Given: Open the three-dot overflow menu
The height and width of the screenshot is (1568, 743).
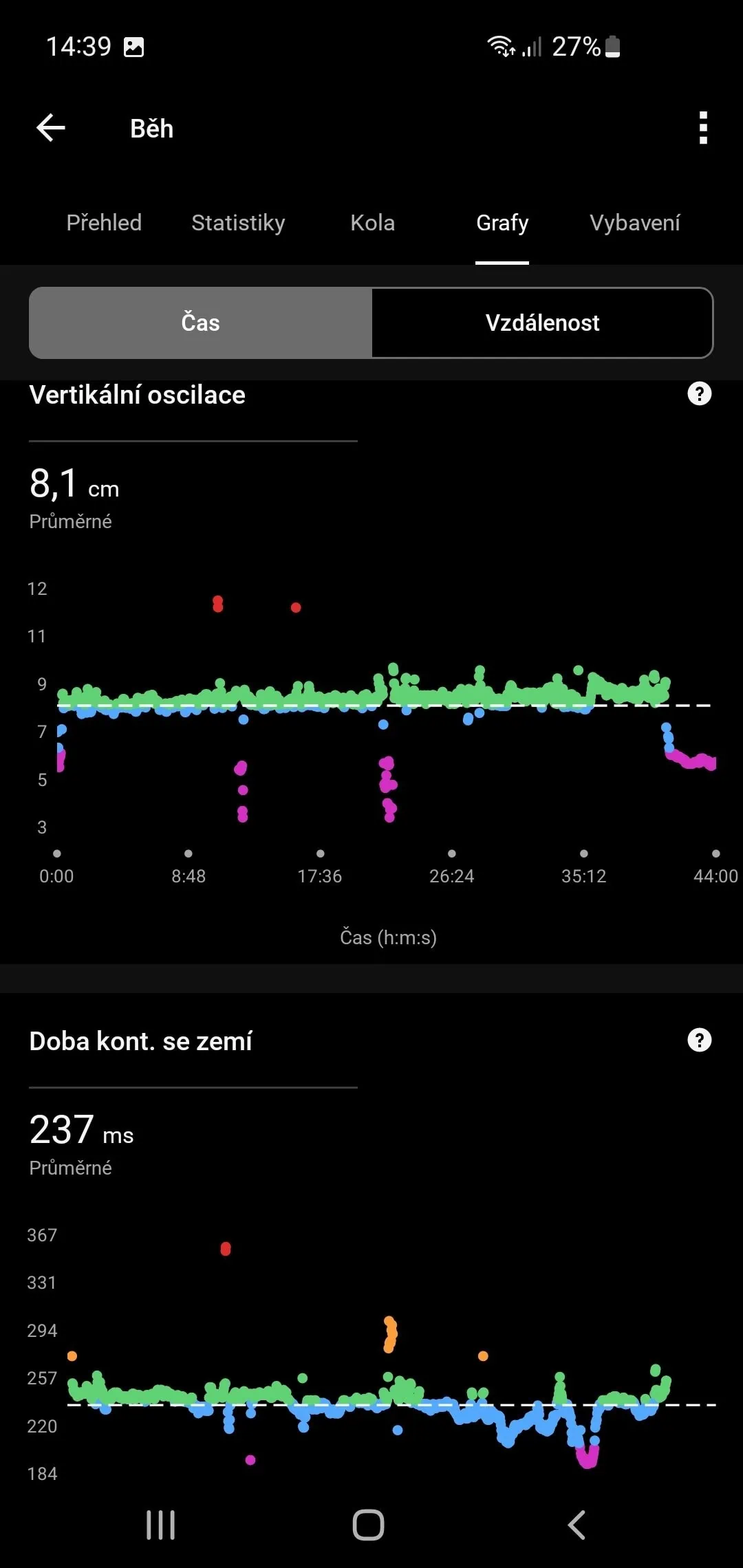Looking at the screenshot, I should tap(702, 128).
